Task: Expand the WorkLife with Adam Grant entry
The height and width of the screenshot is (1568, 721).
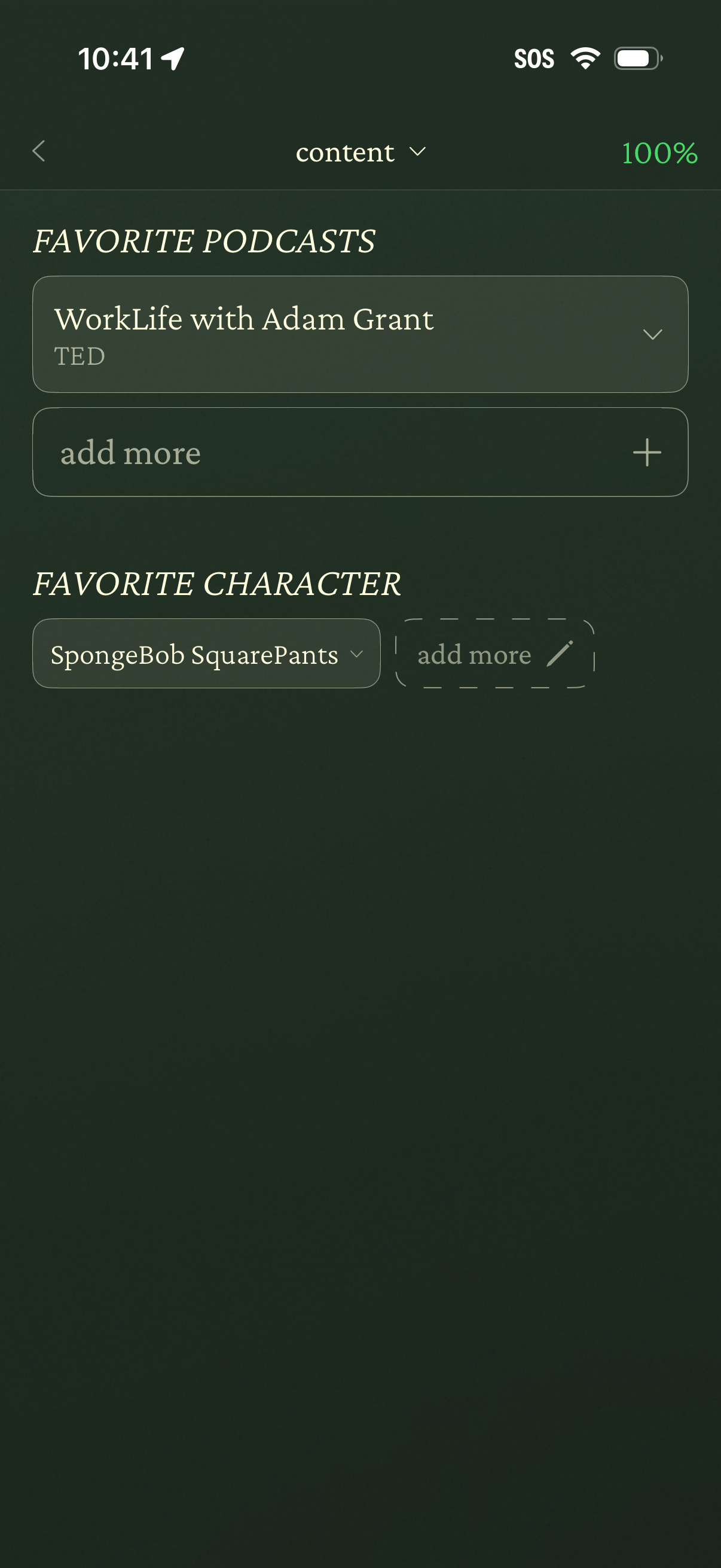Action: (x=652, y=334)
